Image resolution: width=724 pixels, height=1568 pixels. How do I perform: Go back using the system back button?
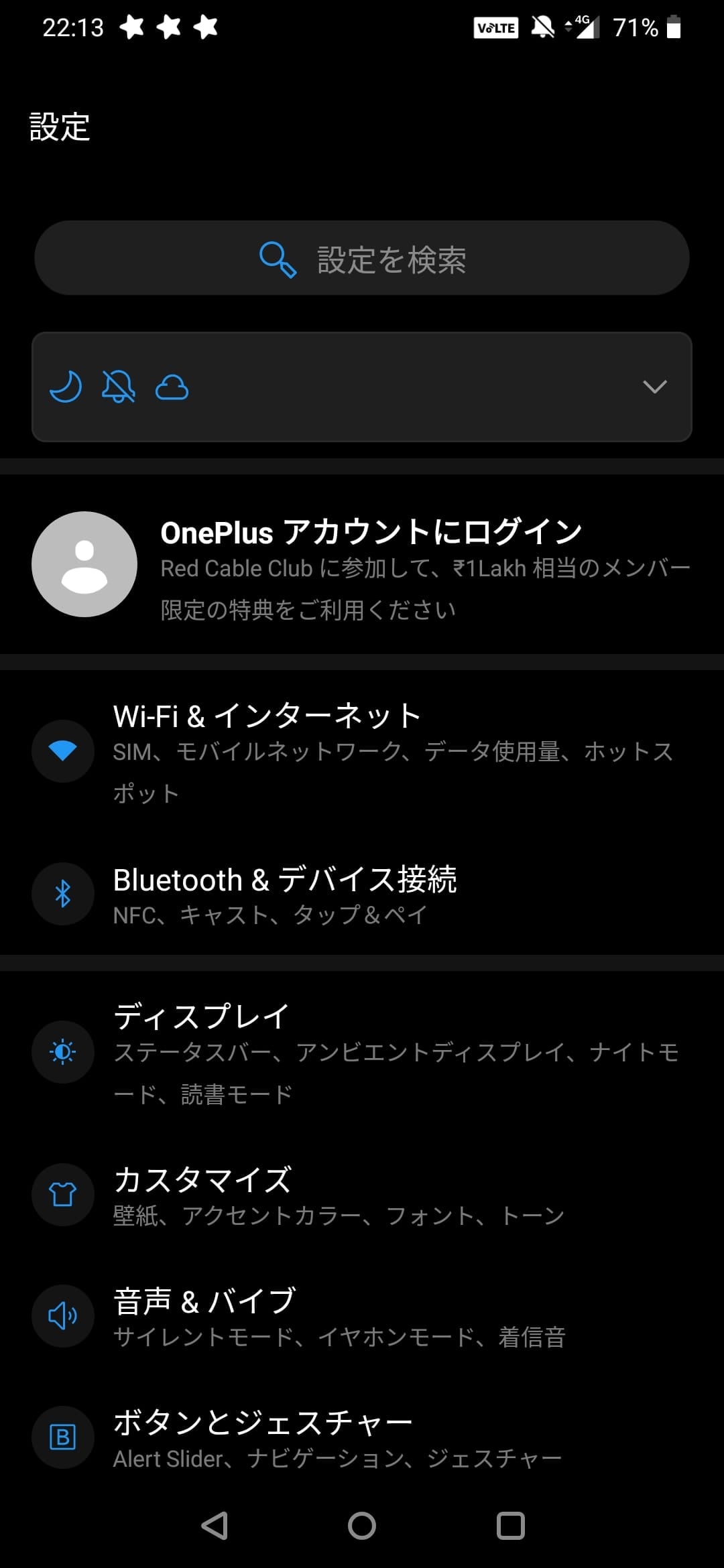click(x=215, y=1526)
